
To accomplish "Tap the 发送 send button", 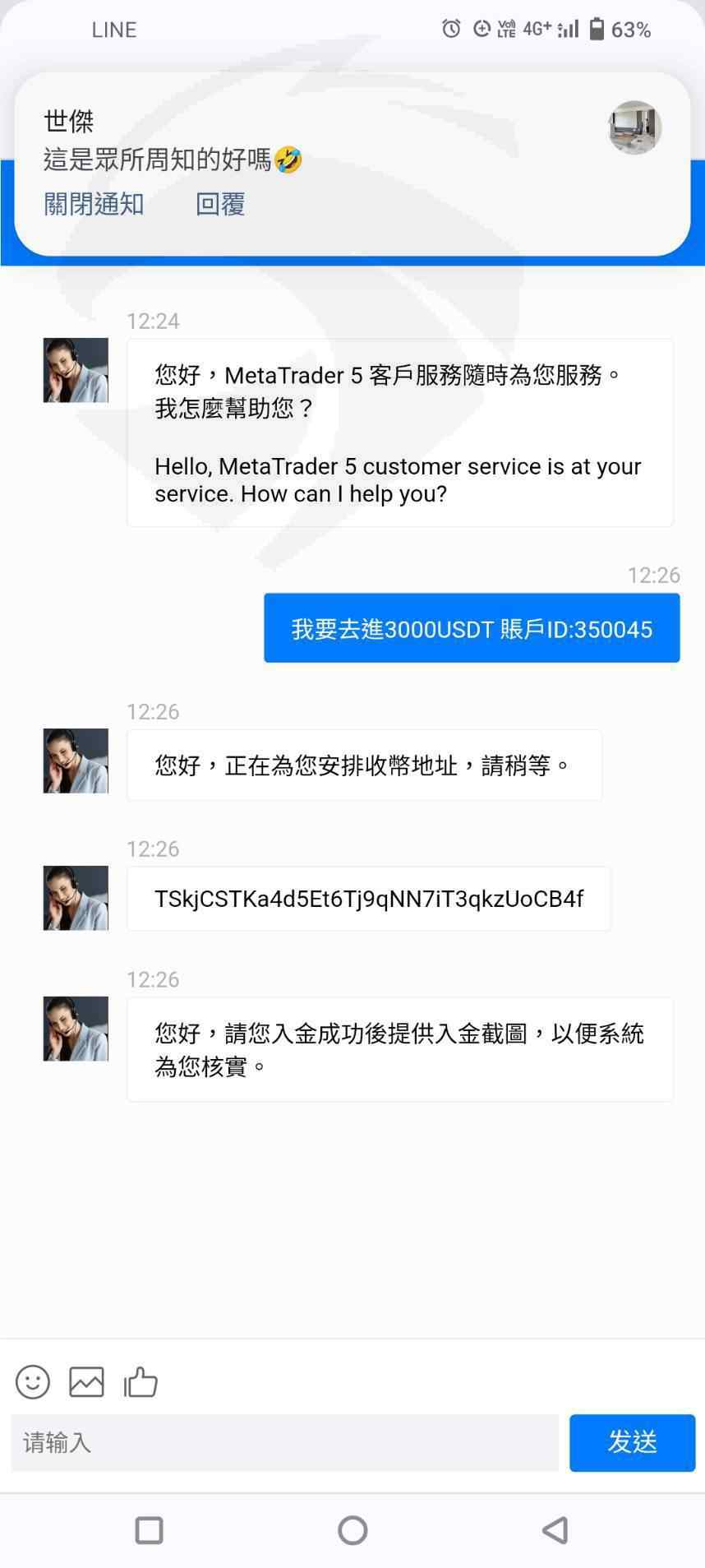I will (x=632, y=1442).
